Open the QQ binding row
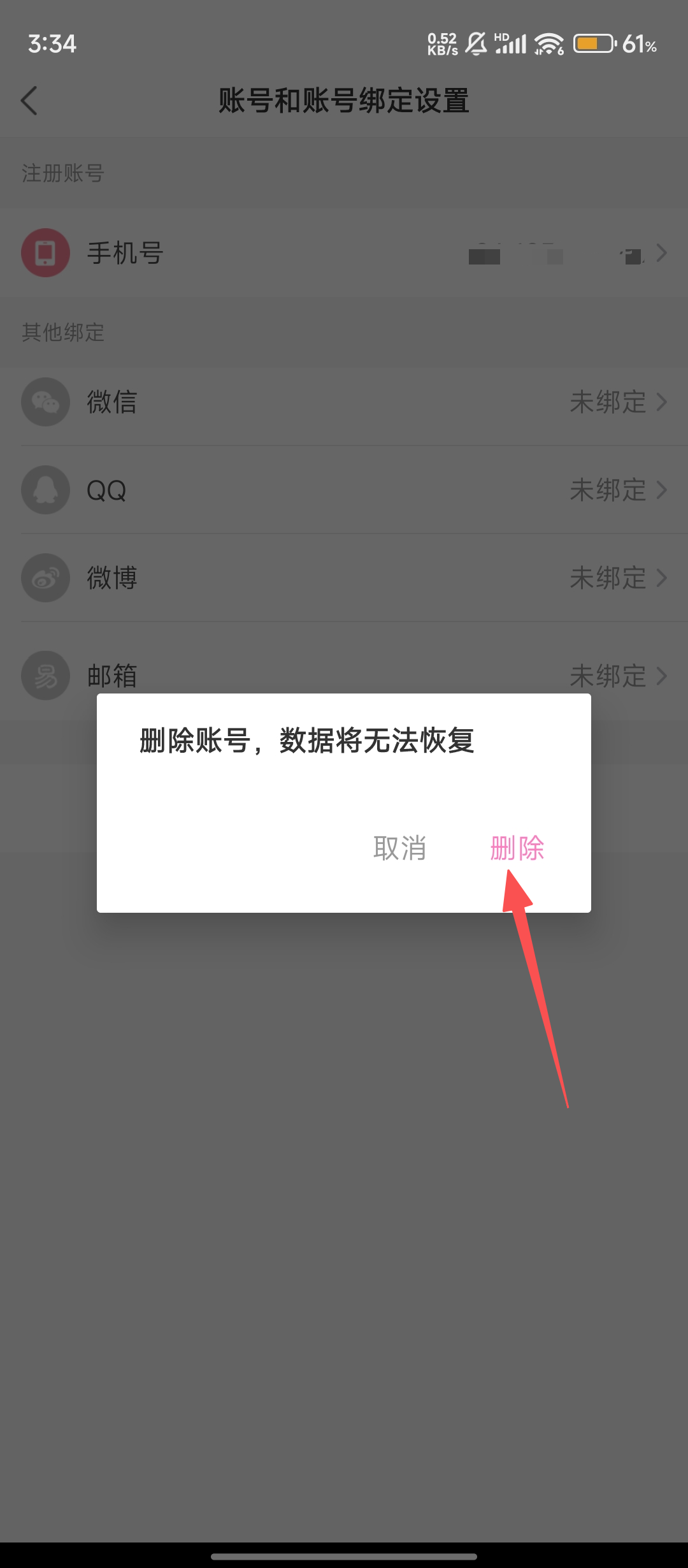The height and width of the screenshot is (1568, 688). (344, 490)
